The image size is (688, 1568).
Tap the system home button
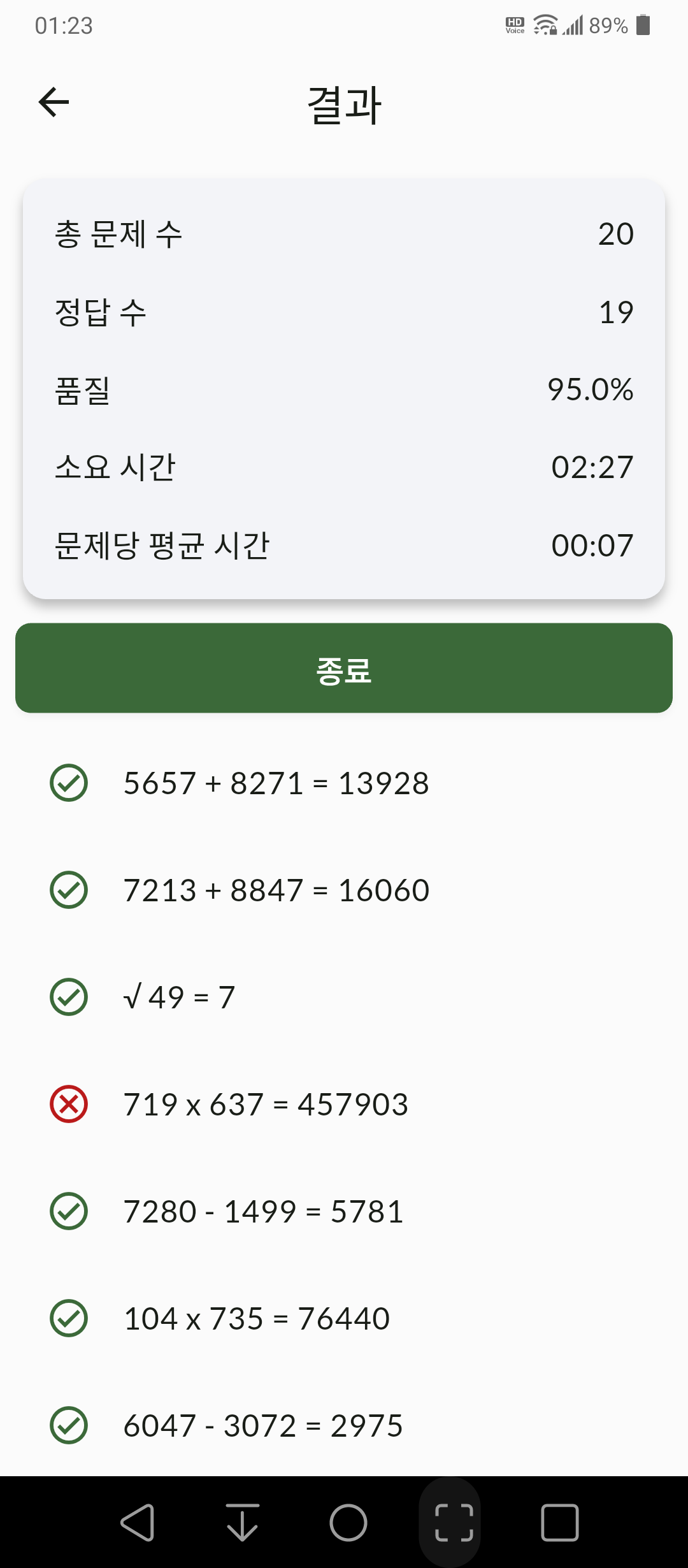[x=348, y=1523]
